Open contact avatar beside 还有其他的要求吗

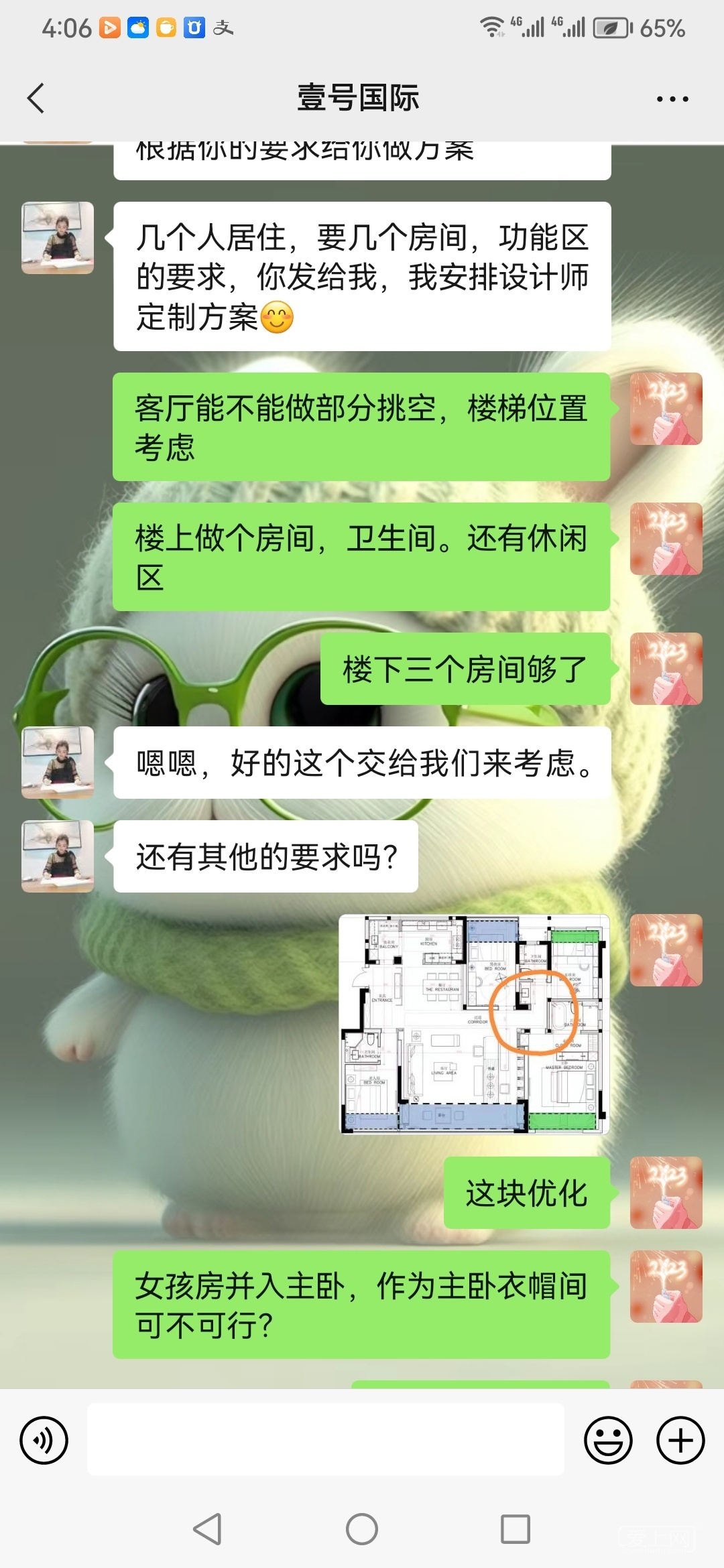click(x=58, y=856)
